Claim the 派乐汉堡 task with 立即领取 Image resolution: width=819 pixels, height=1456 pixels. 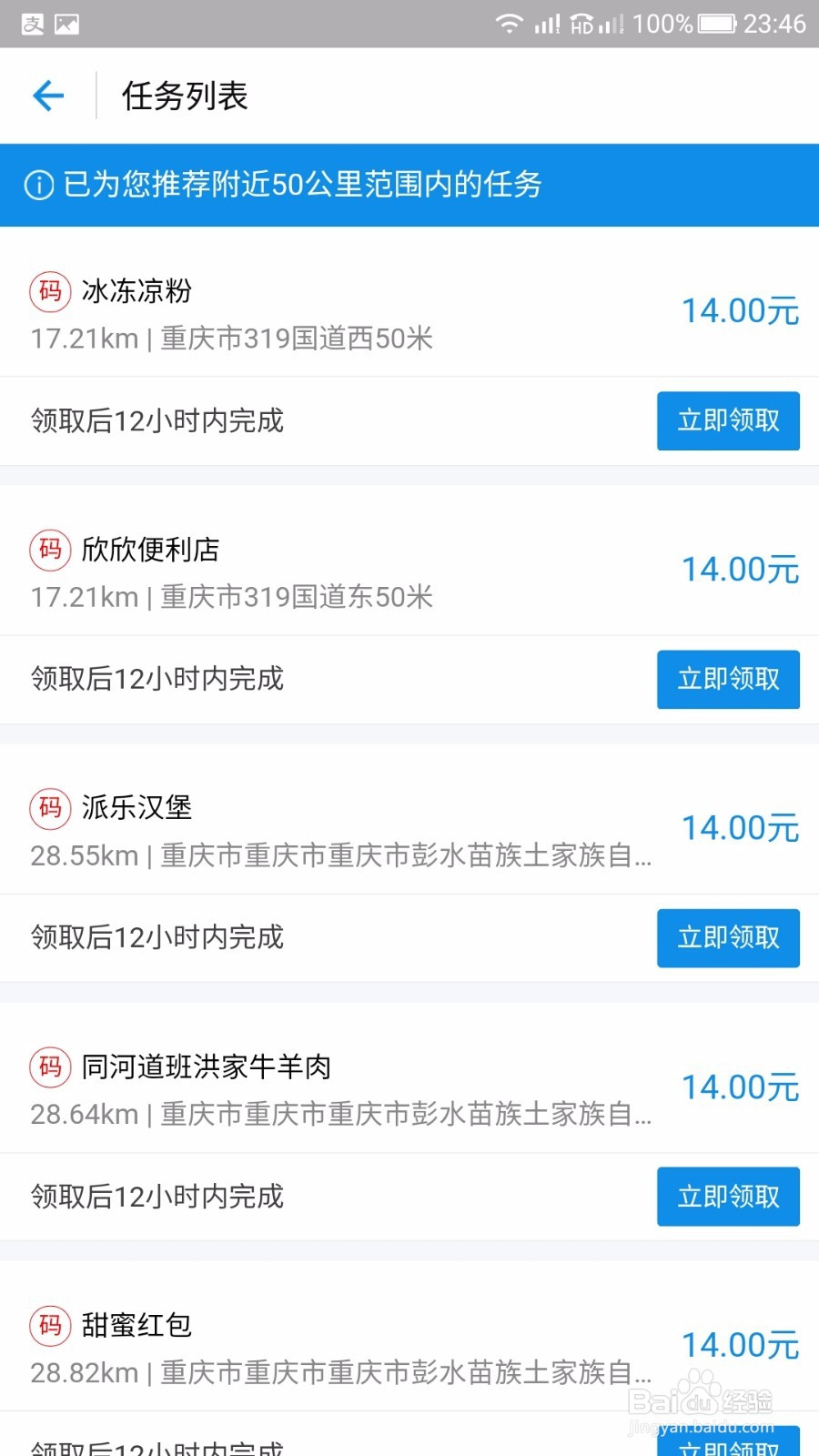[728, 937]
